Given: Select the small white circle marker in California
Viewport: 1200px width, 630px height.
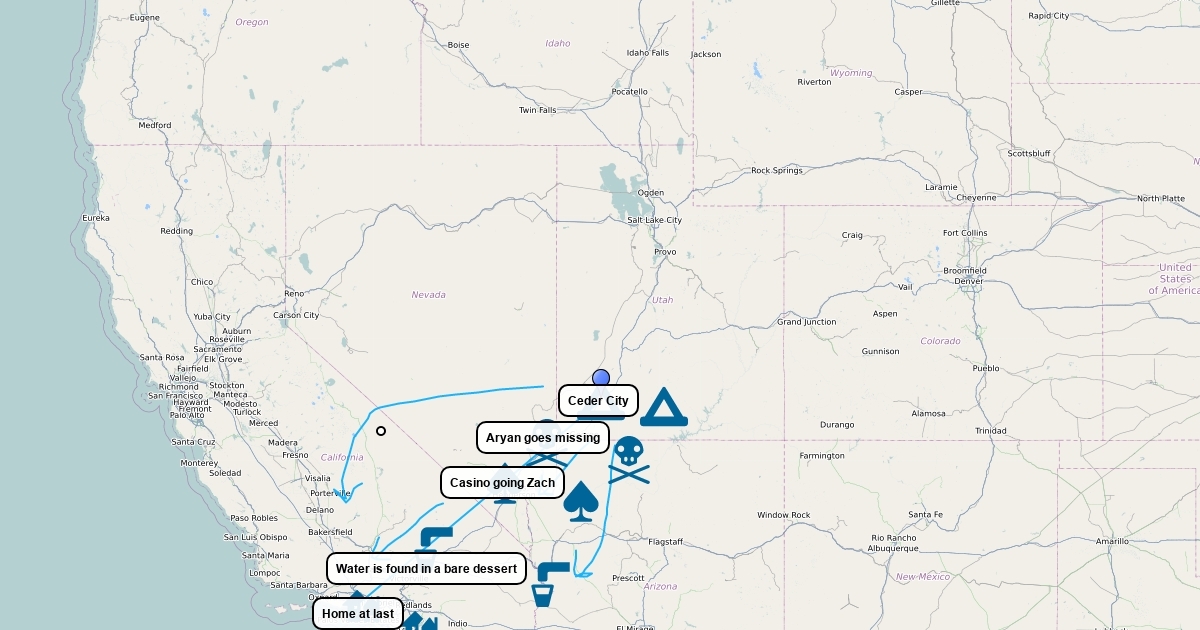Looking at the screenshot, I should point(381,431).
